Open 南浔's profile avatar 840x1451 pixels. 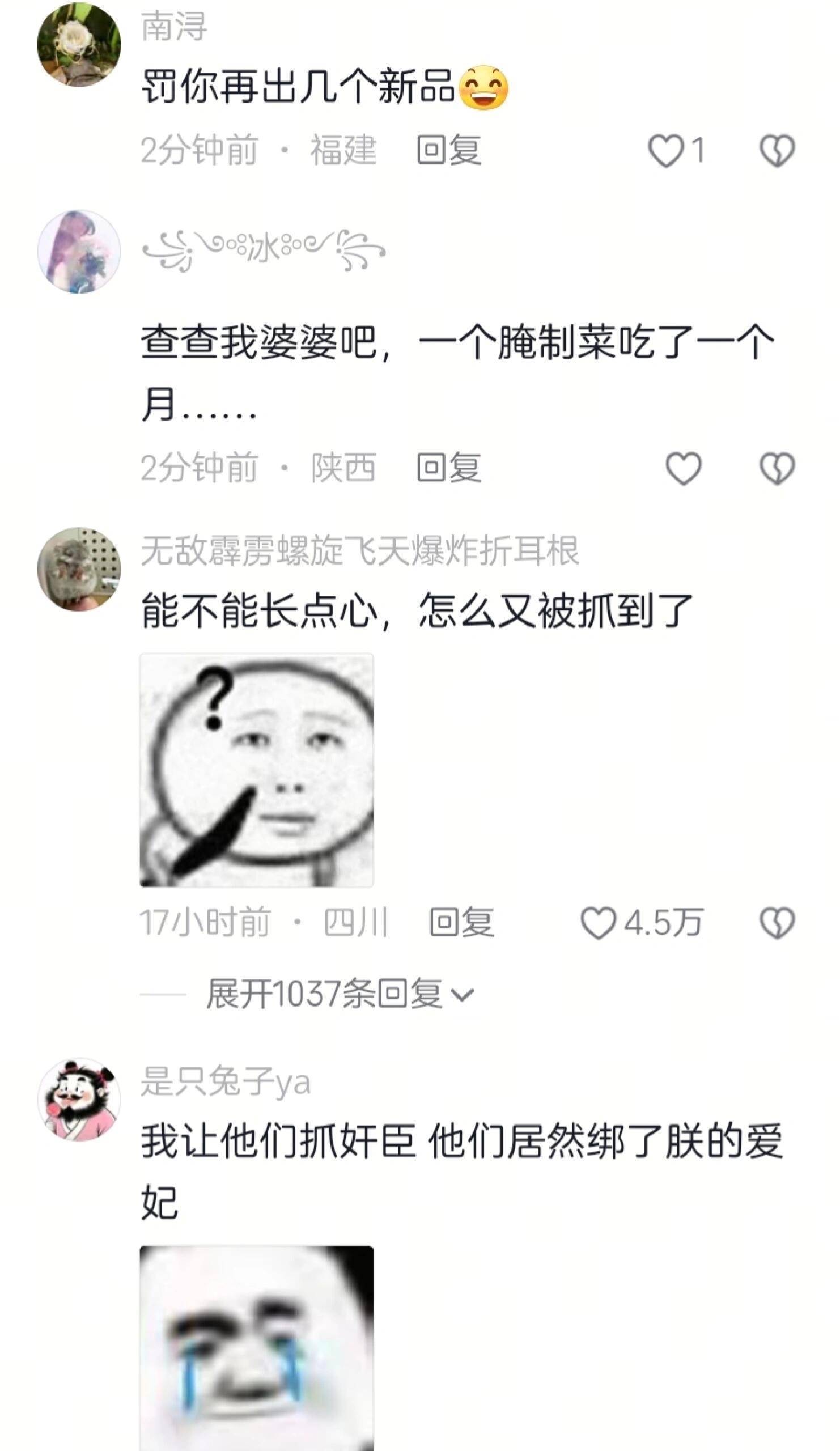[x=79, y=44]
